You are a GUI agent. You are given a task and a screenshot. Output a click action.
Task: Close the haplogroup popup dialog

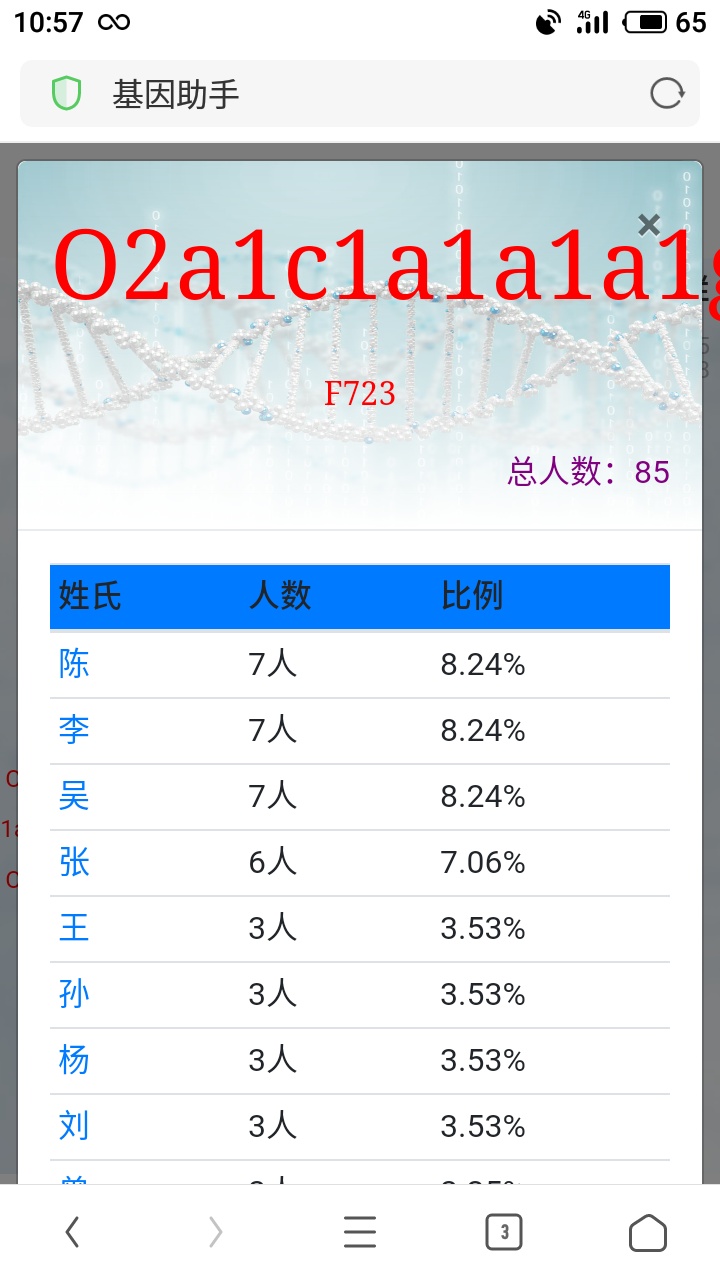click(x=649, y=225)
